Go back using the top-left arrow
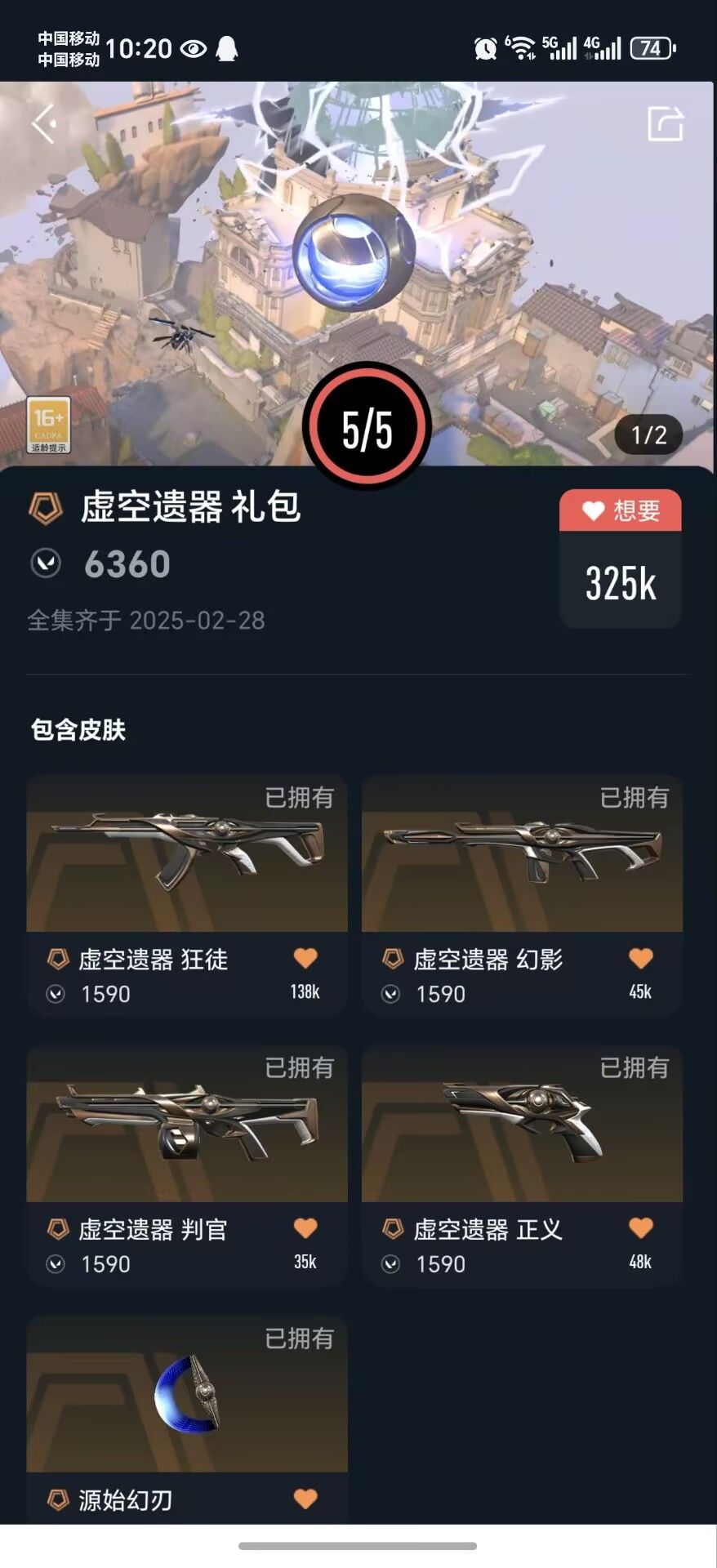The image size is (717, 1568). pyautogui.click(x=44, y=124)
